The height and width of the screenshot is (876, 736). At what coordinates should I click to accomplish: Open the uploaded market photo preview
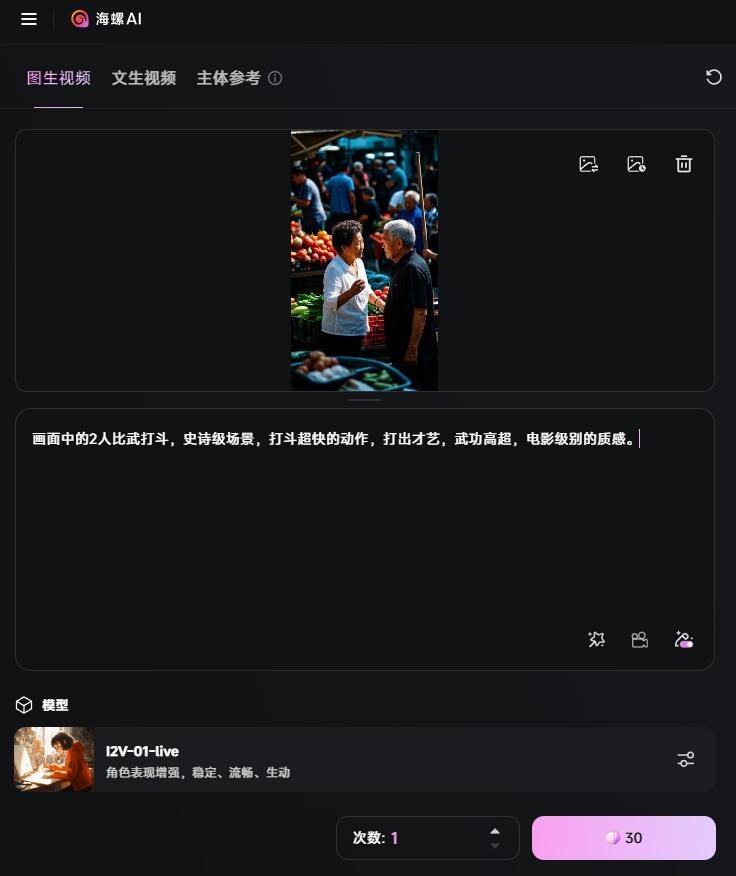pyautogui.click(x=364, y=260)
